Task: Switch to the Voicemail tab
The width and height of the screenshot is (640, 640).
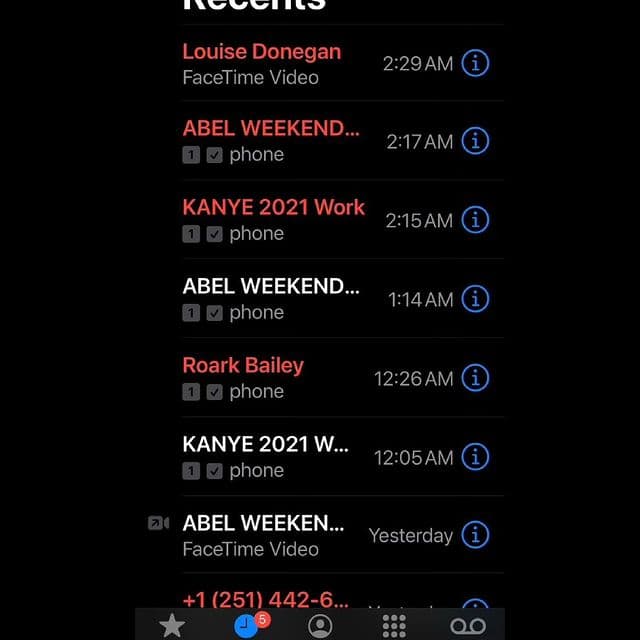Action: [467, 626]
